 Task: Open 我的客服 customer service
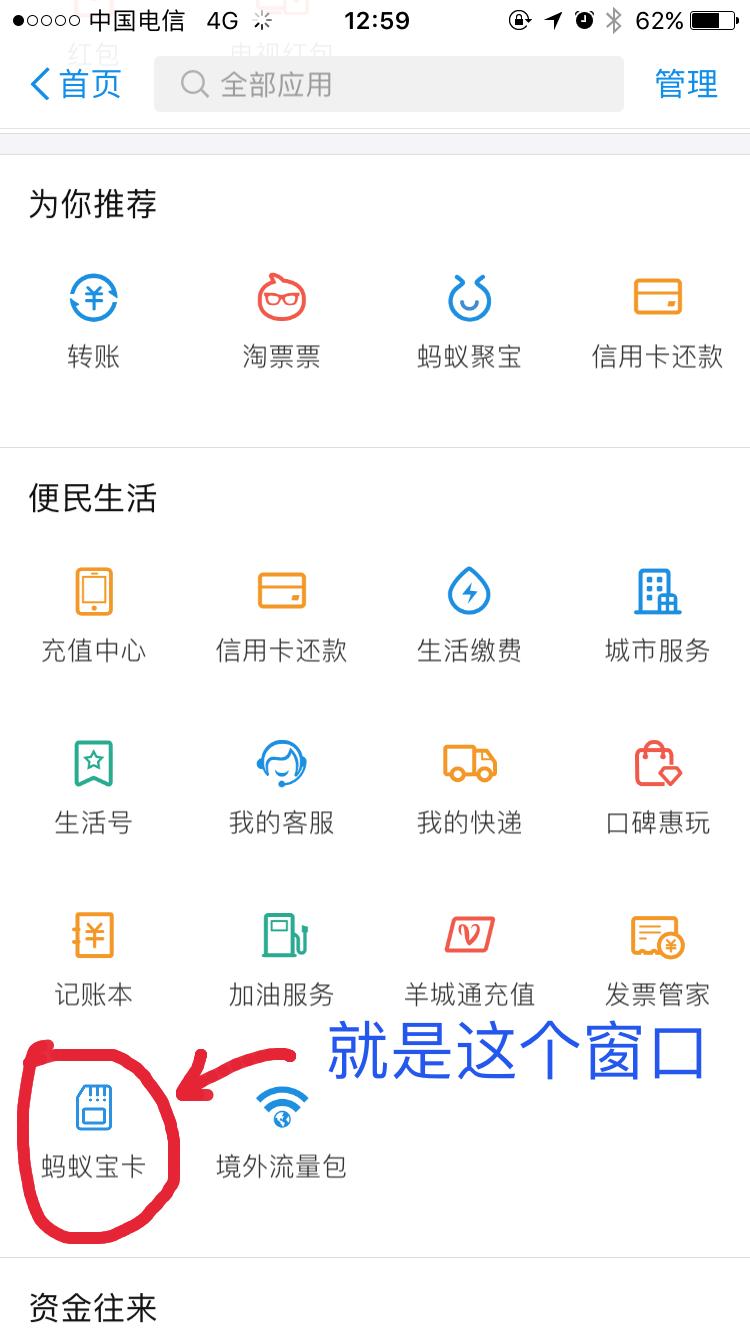coord(280,785)
